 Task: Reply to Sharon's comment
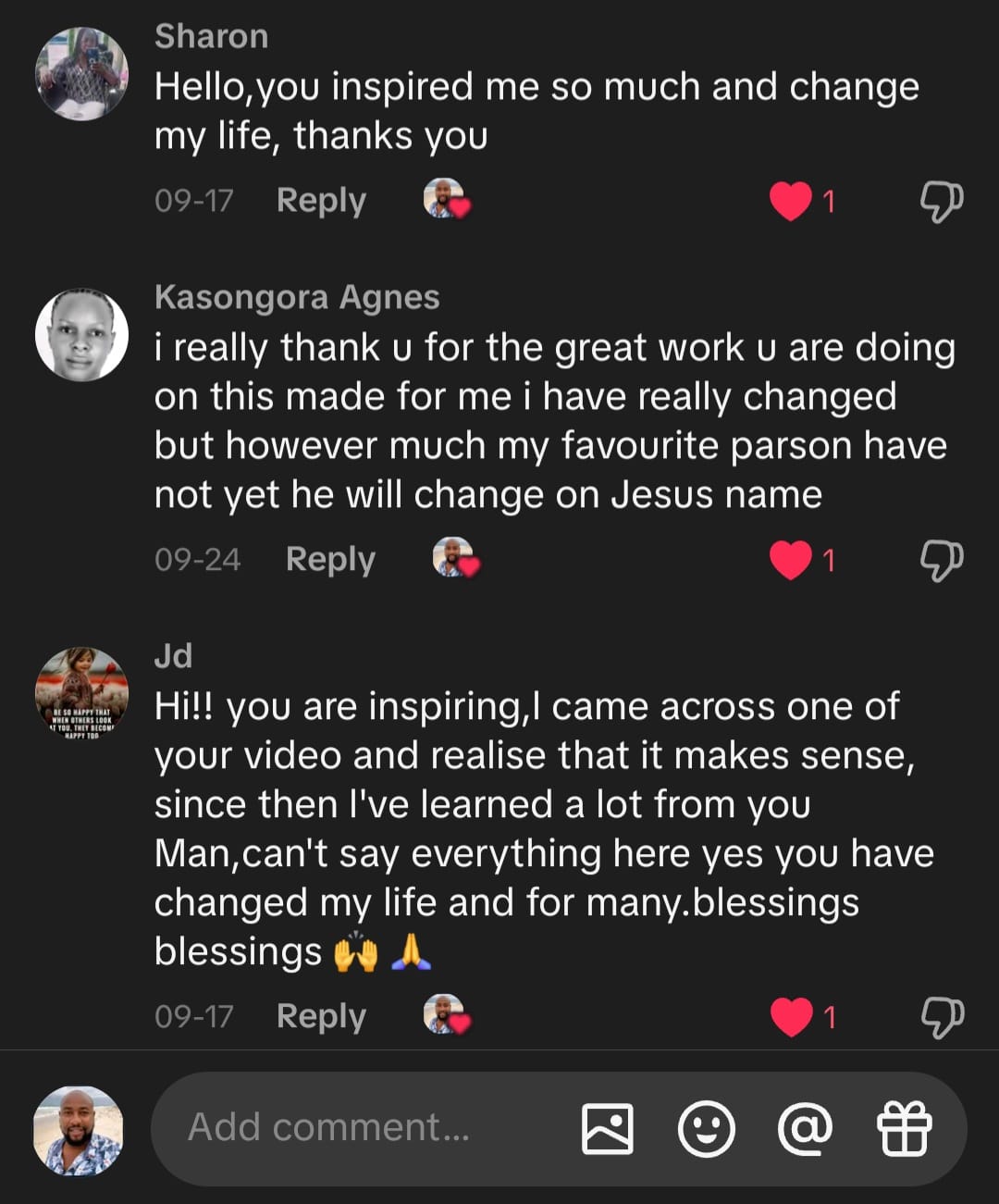tap(321, 200)
